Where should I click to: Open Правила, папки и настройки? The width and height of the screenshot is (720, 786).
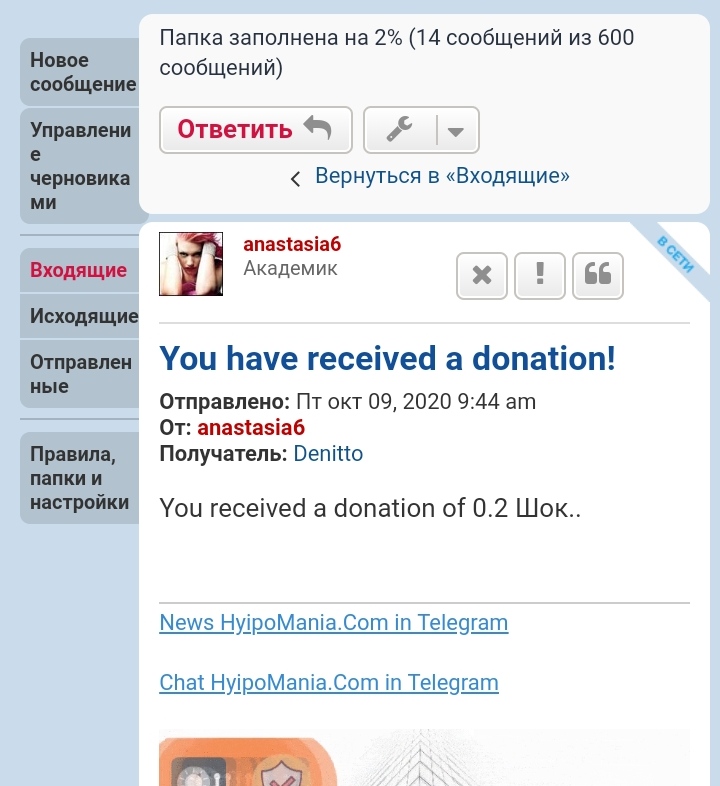(x=80, y=479)
